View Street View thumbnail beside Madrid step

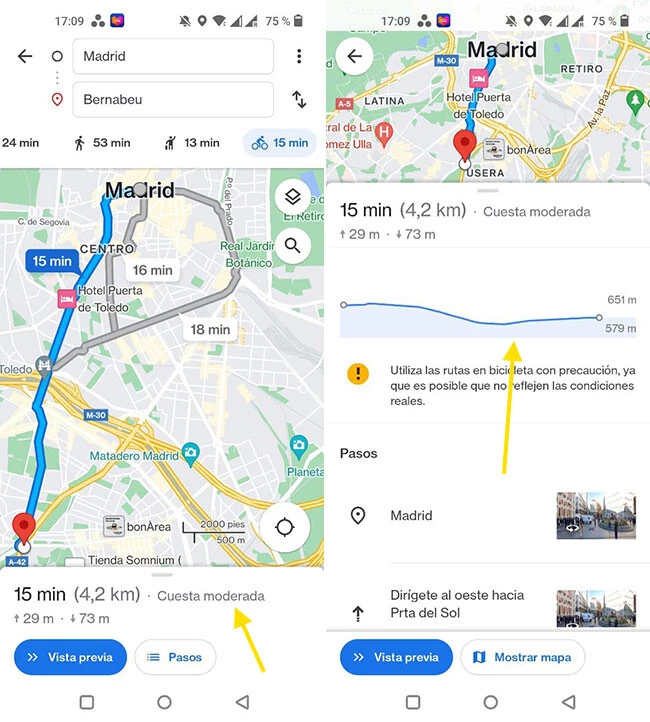595,516
